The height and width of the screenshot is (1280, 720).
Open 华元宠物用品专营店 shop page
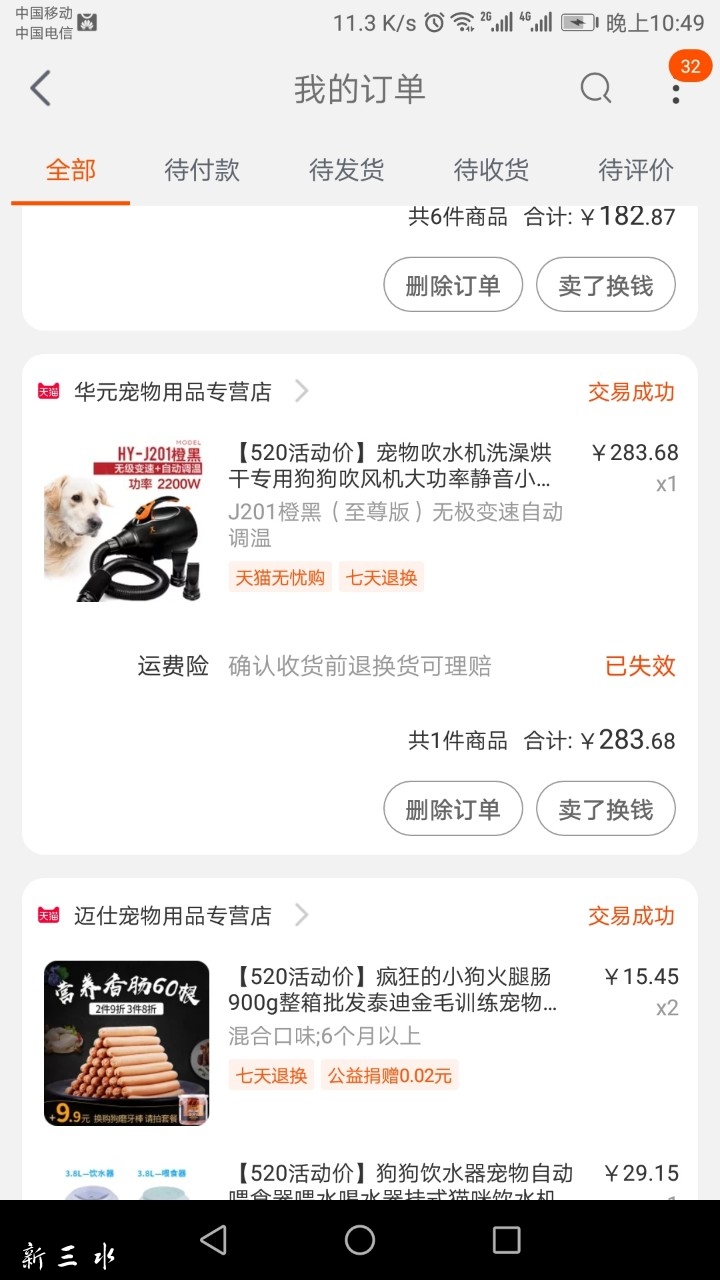[x=173, y=392]
